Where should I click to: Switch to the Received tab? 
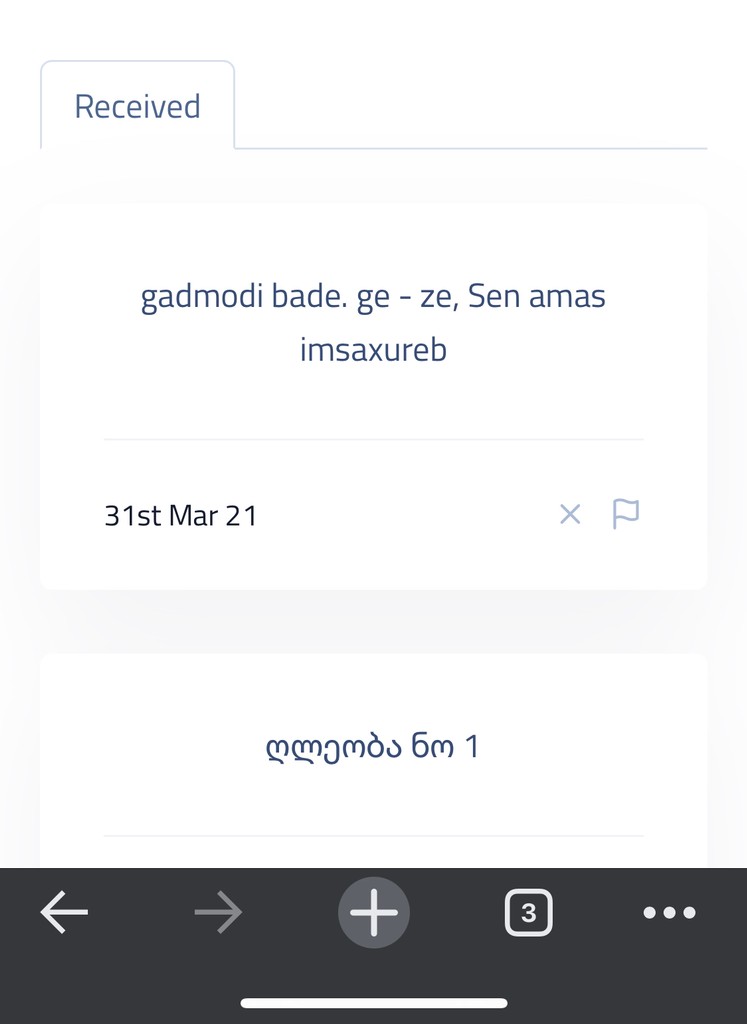click(138, 105)
